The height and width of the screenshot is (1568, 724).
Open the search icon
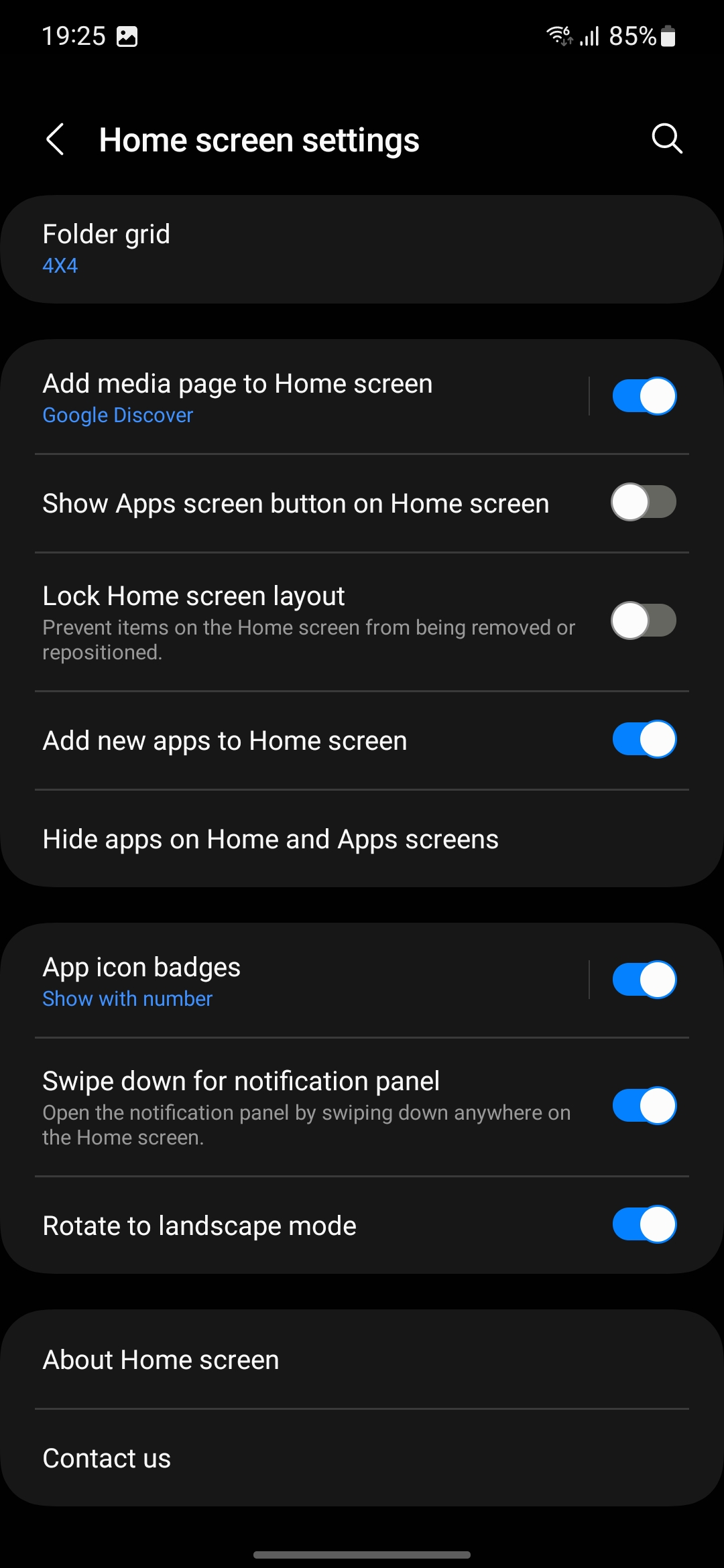666,139
